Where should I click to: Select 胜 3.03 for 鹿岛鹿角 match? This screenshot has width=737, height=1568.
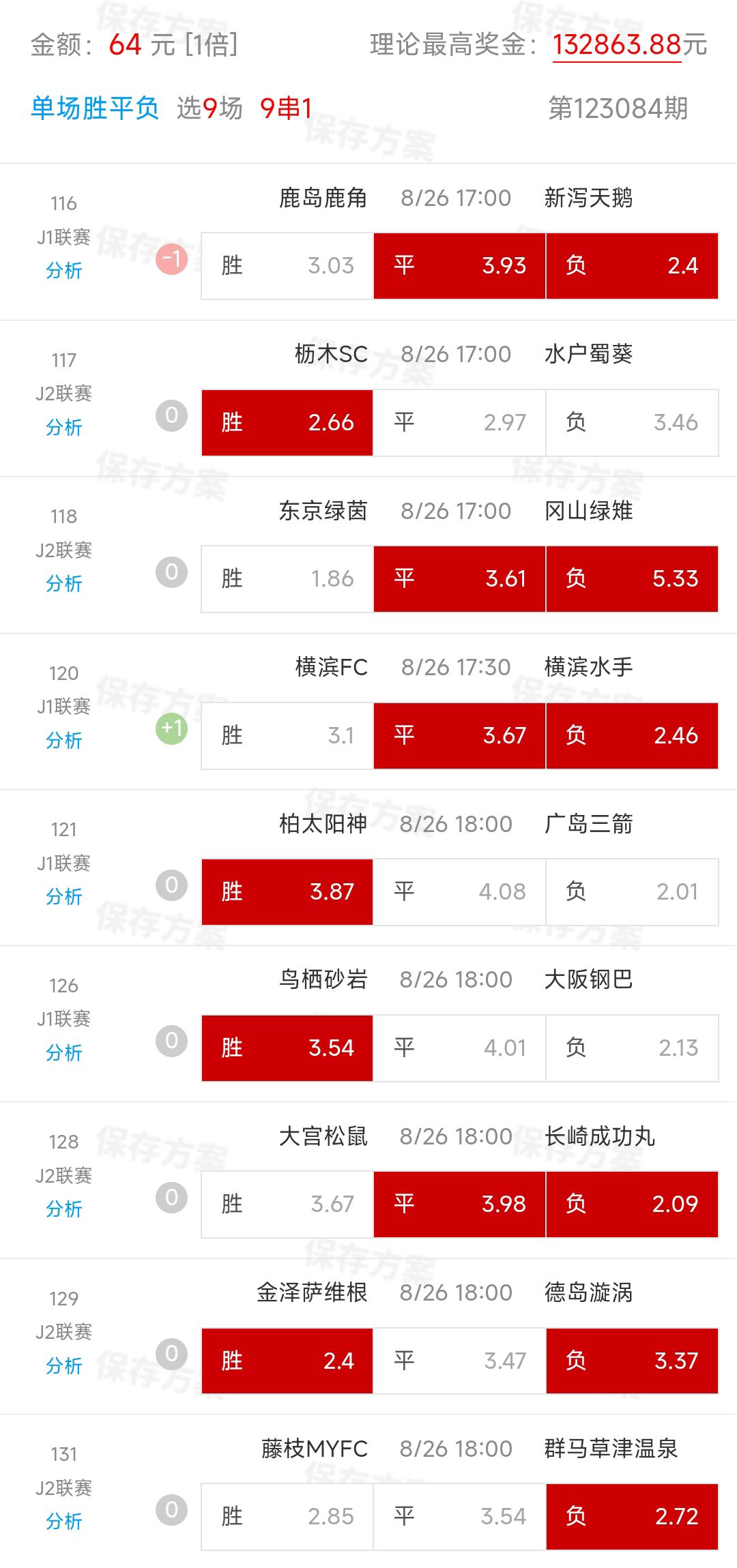287,265
